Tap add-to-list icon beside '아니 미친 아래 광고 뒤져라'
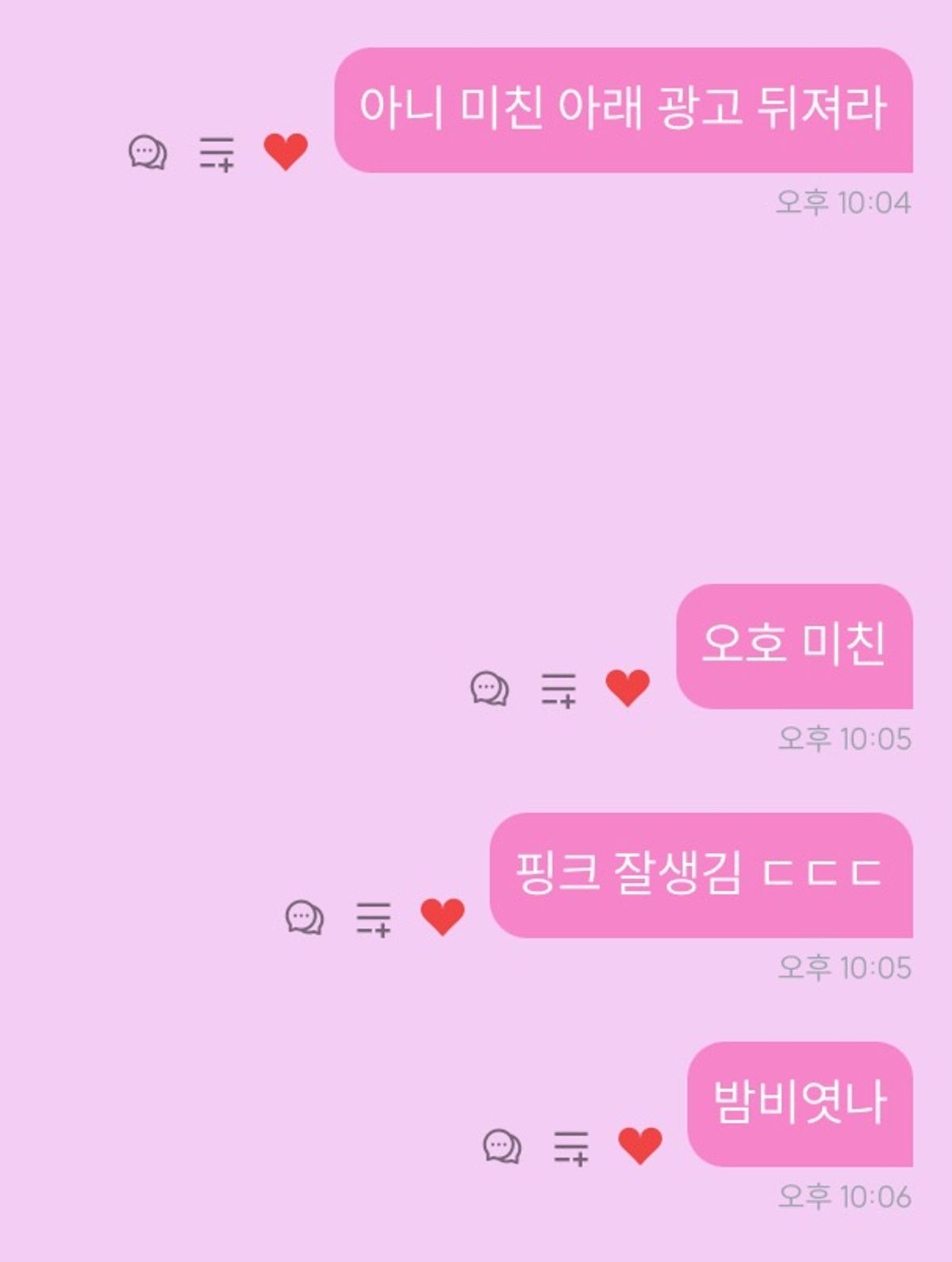Image resolution: width=952 pixels, height=1262 pixels. pyautogui.click(x=217, y=153)
